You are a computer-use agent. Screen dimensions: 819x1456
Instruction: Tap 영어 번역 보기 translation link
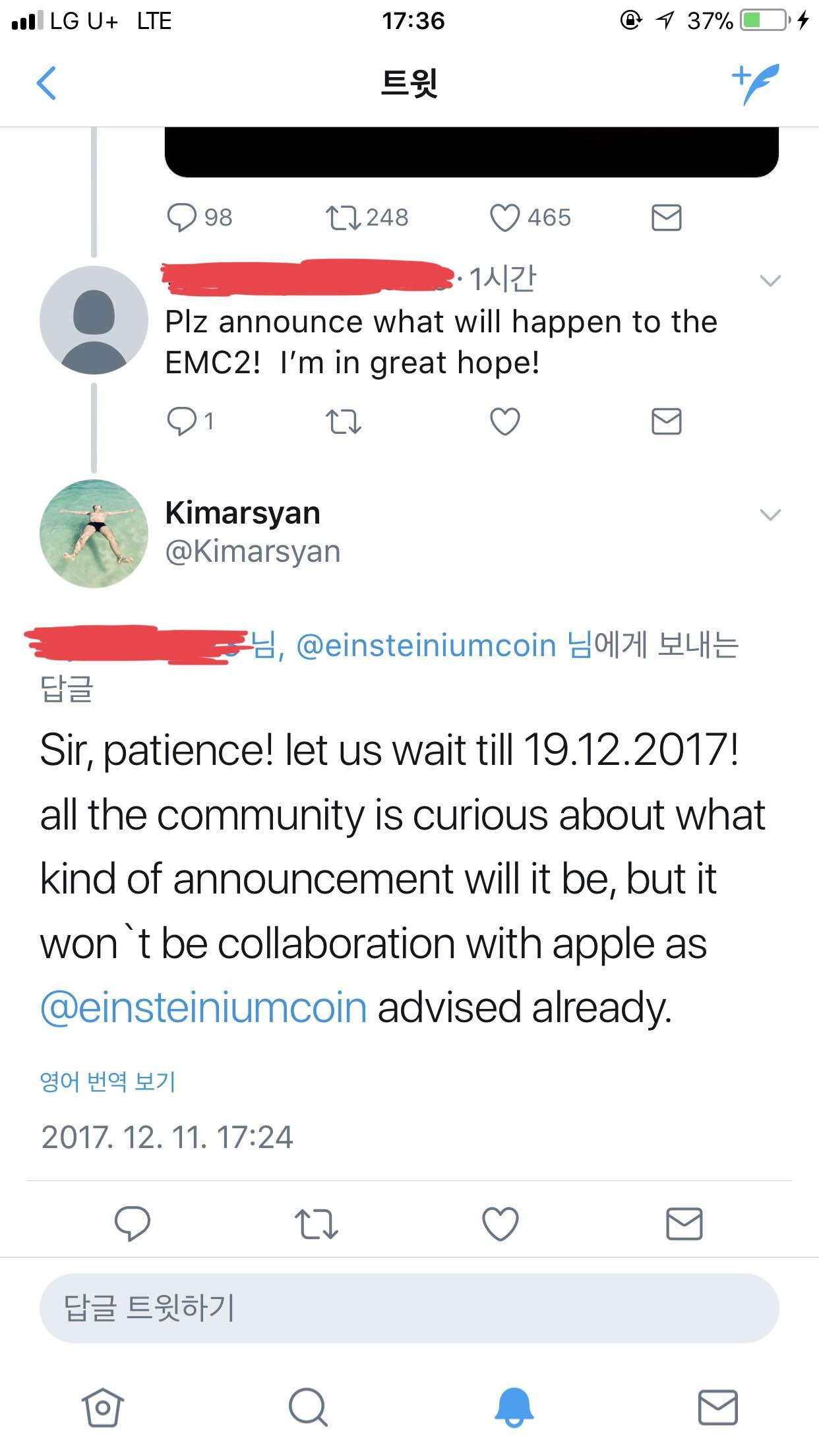[x=107, y=1081]
